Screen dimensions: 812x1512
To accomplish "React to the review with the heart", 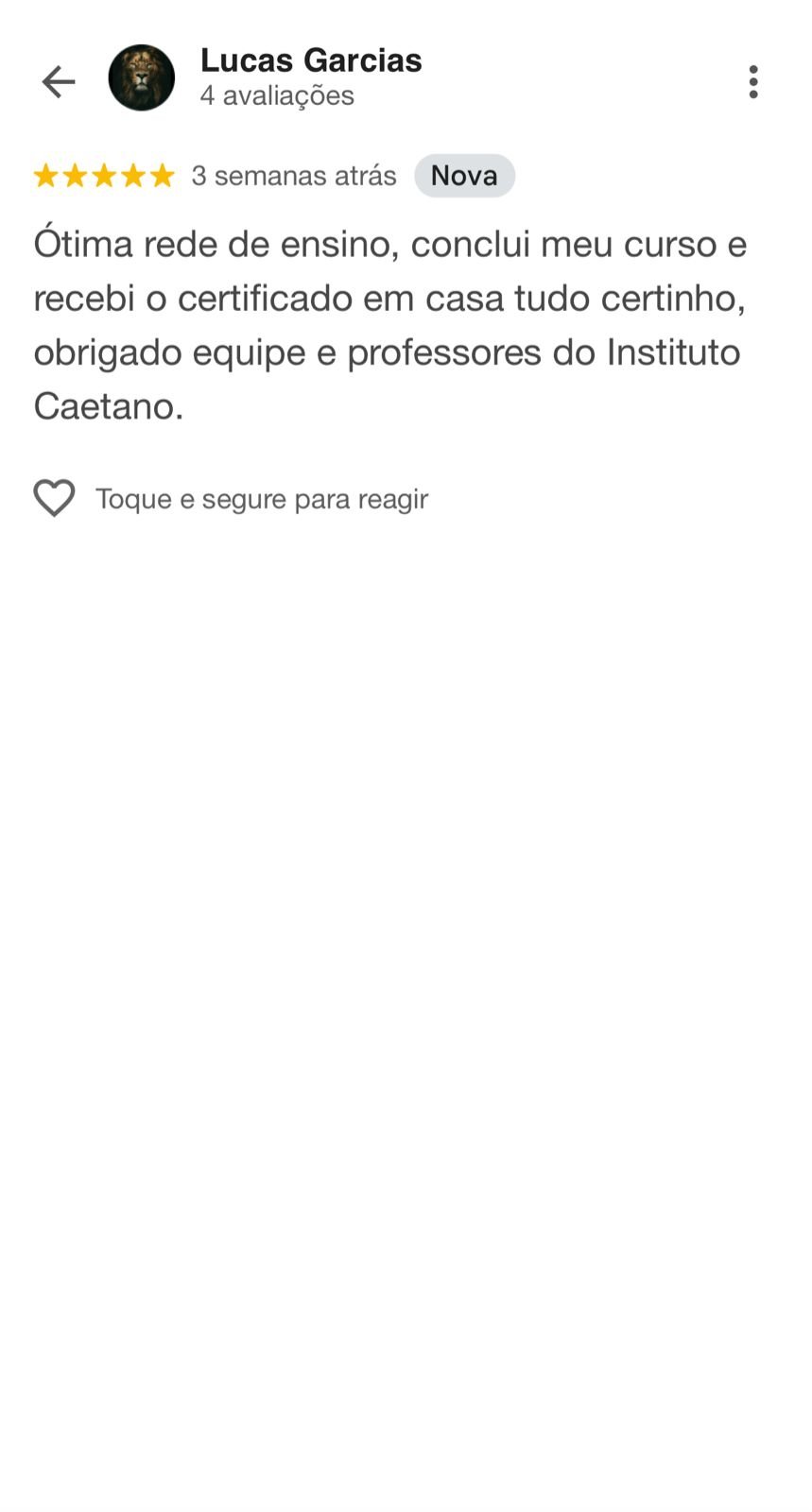I will pos(55,498).
